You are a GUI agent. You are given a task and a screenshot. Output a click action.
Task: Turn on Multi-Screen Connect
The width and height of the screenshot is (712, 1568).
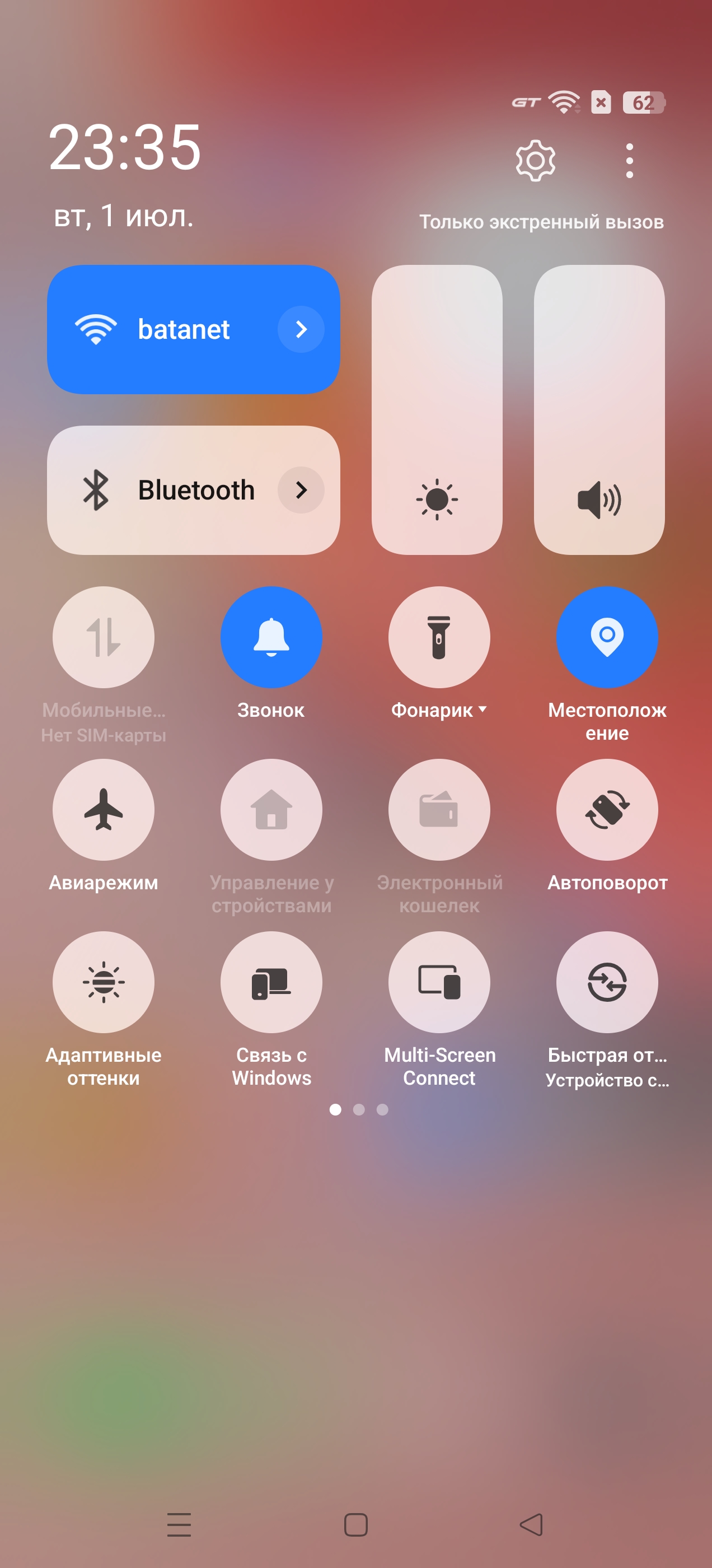pyautogui.click(x=439, y=981)
